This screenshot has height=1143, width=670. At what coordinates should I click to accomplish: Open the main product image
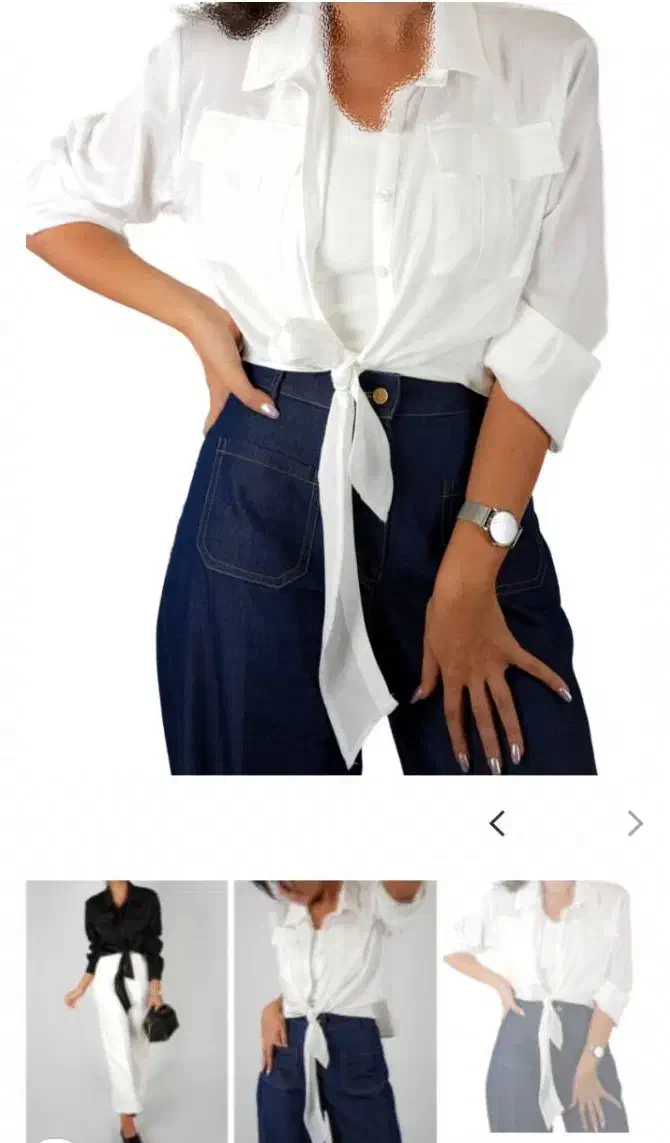tap(335, 390)
